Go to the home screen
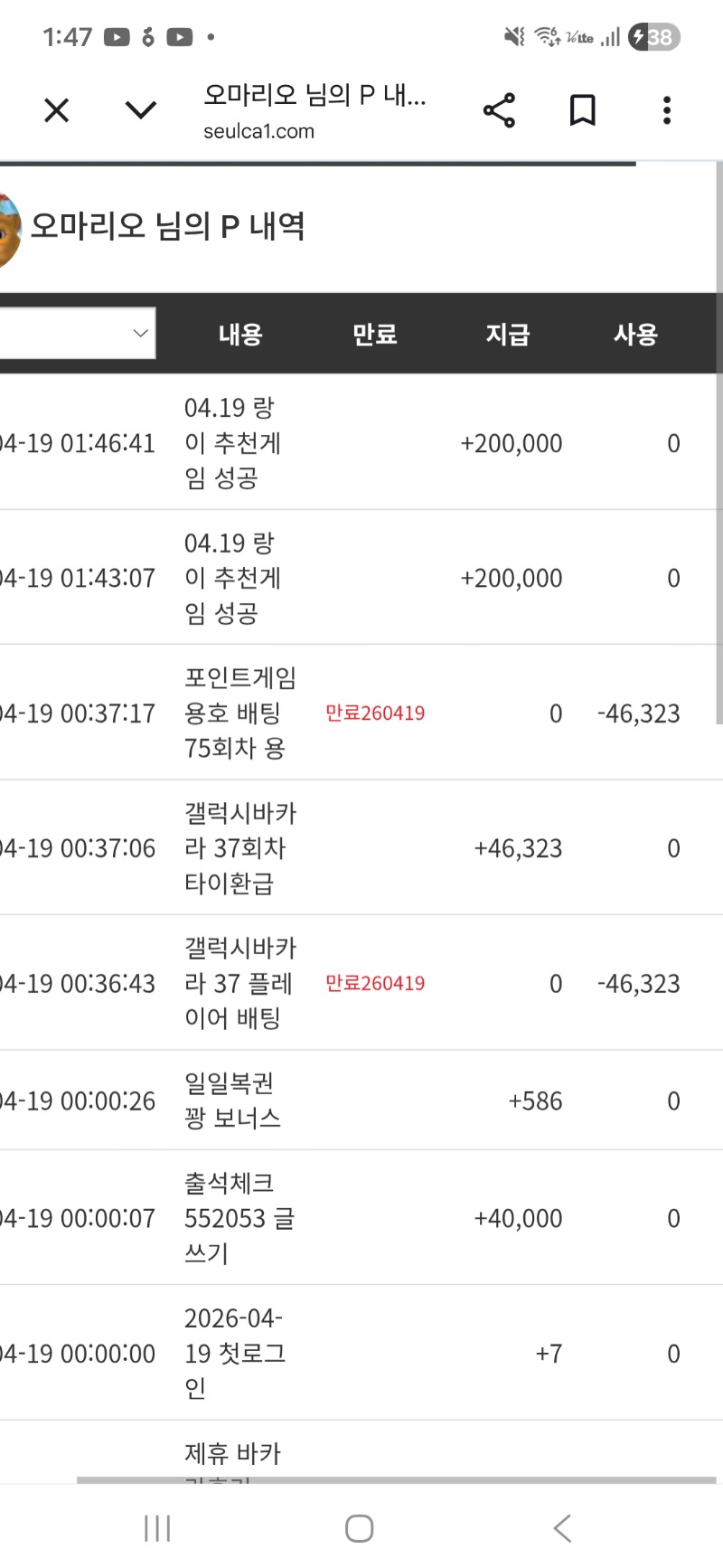The width and height of the screenshot is (723, 1568). point(360,1528)
